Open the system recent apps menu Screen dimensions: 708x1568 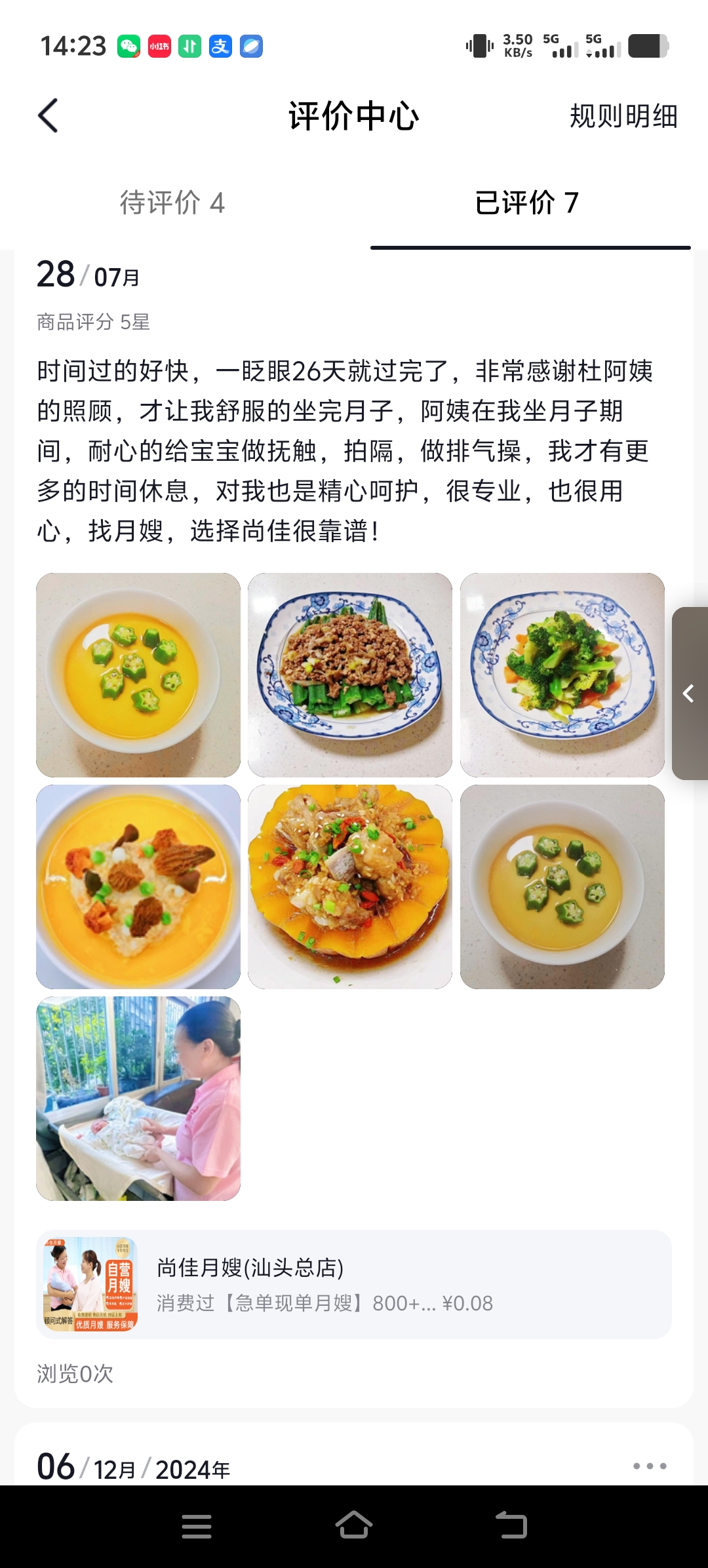pos(197,1526)
